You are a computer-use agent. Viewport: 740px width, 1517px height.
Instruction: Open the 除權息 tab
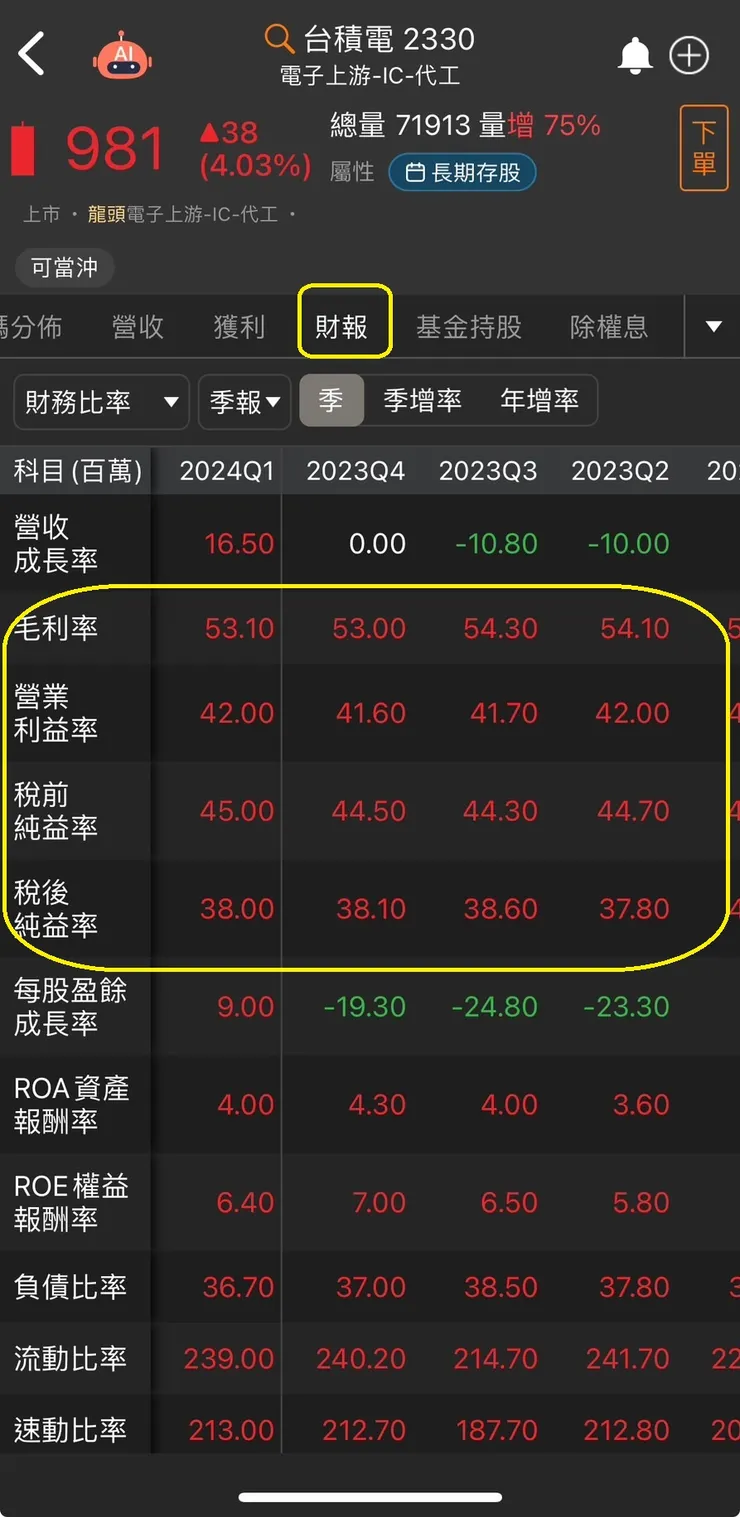[x=608, y=326]
